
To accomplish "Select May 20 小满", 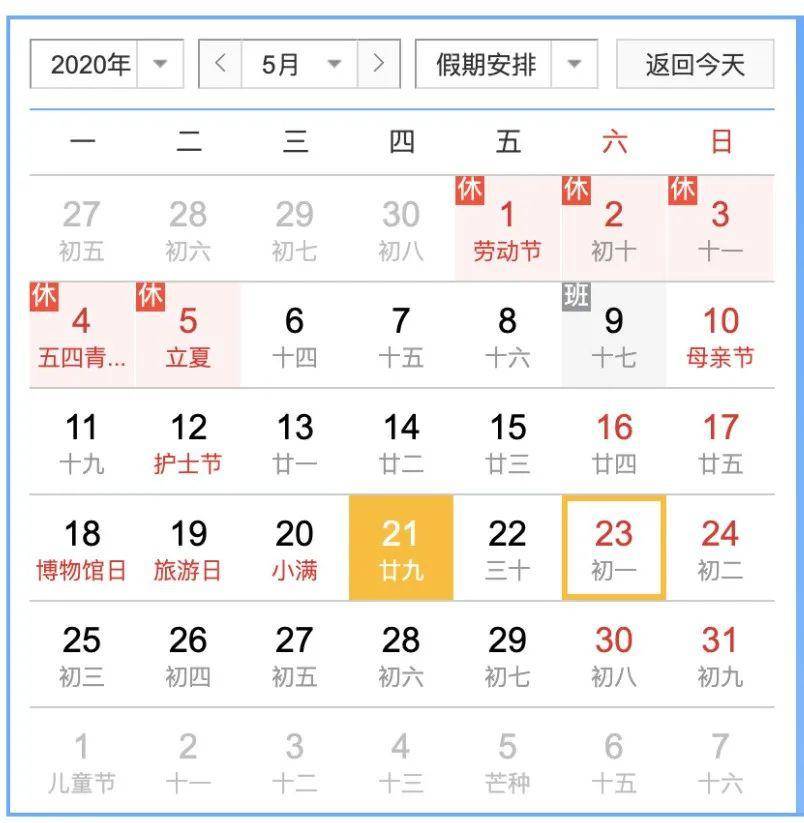I will (294, 548).
